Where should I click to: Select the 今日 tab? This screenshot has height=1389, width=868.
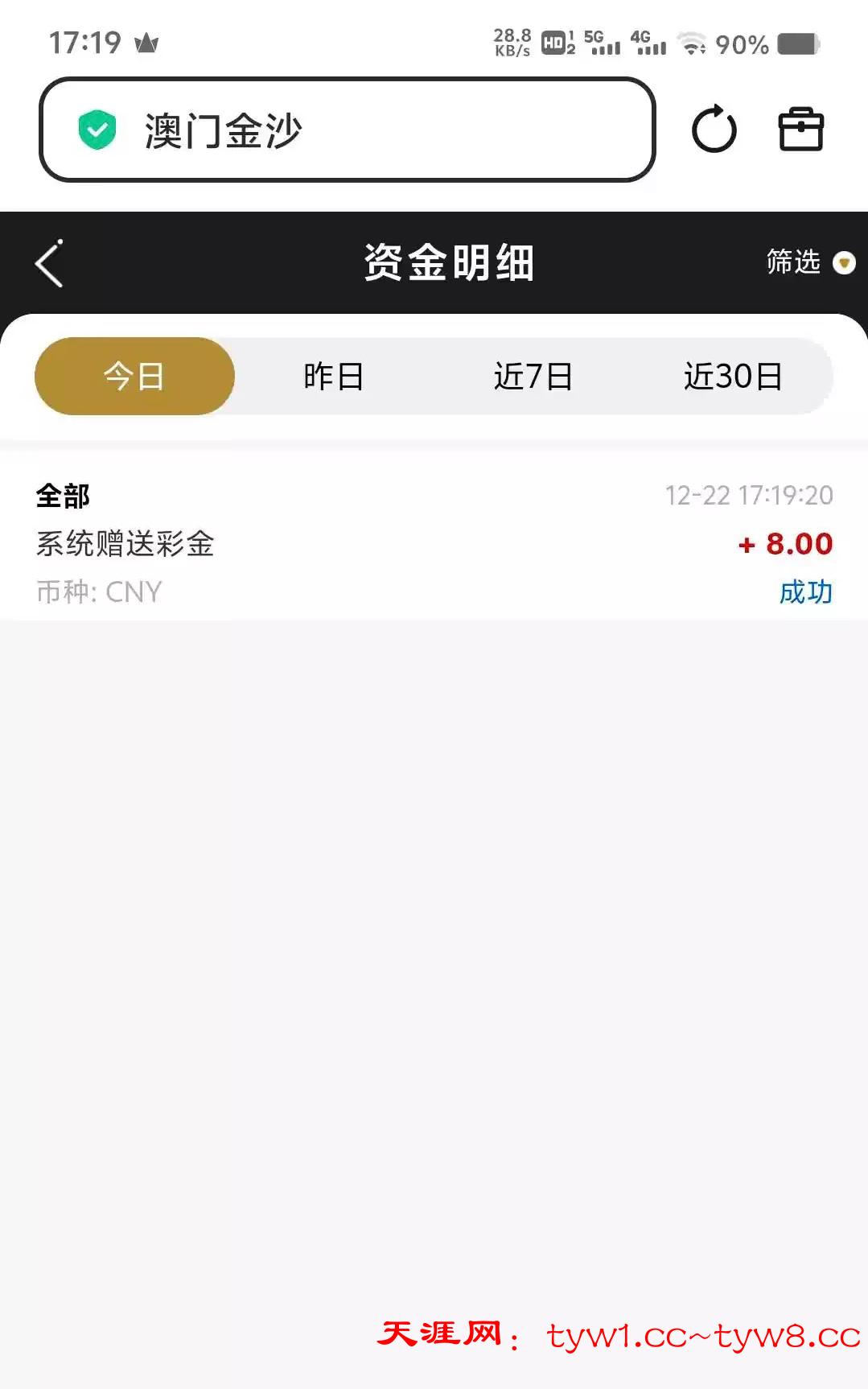pos(134,376)
